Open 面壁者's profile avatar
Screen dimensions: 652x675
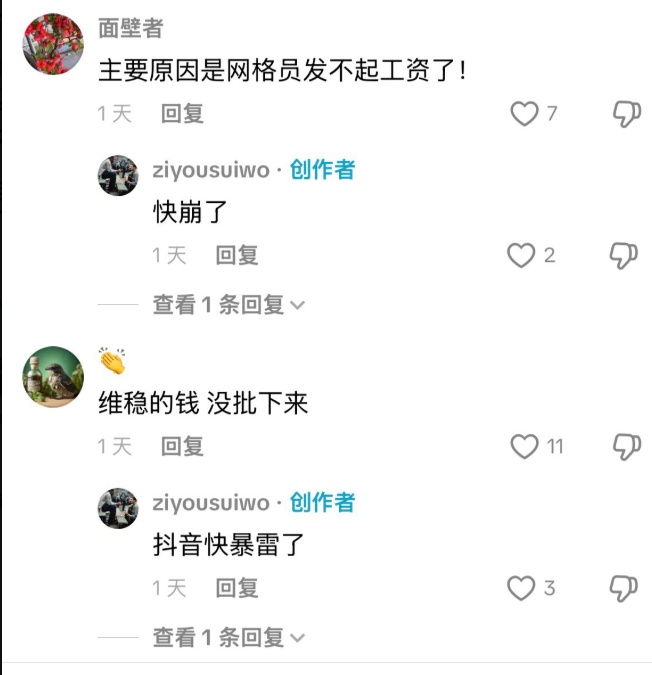pyautogui.click(x=52, y=44)
